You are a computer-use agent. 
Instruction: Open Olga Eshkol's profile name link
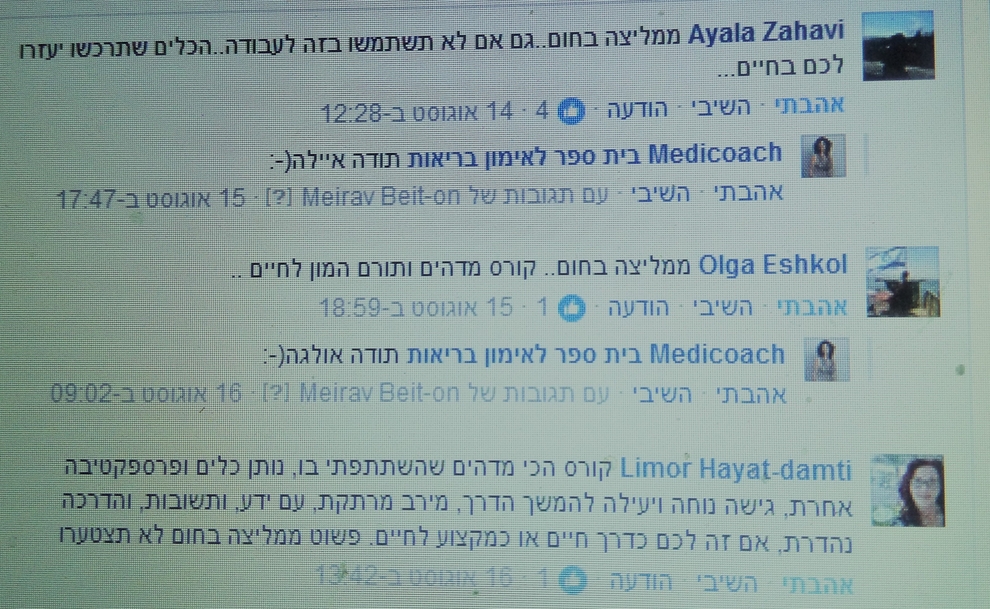772,265
